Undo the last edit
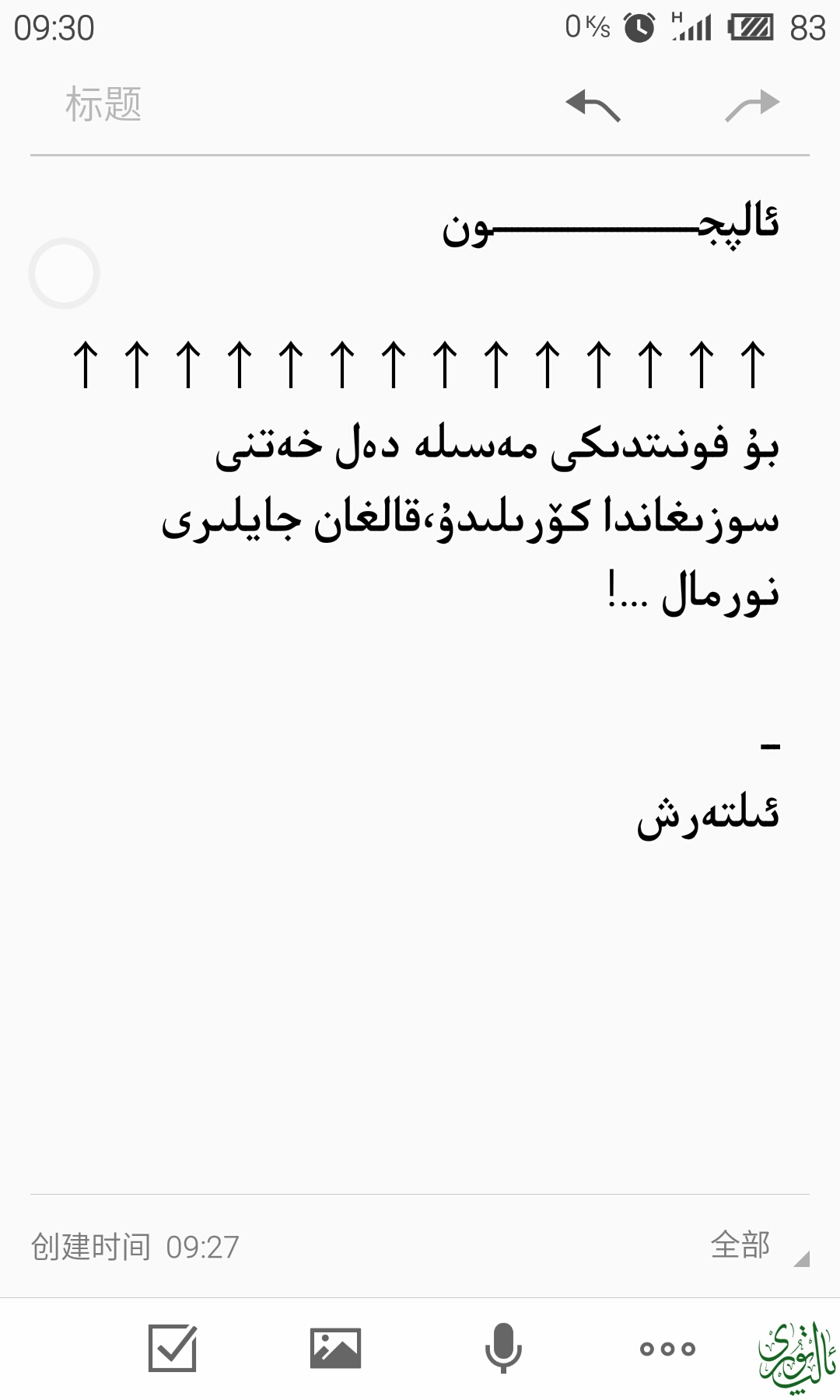This screenshot has width=840, height=1400. [x=593, y=105]
